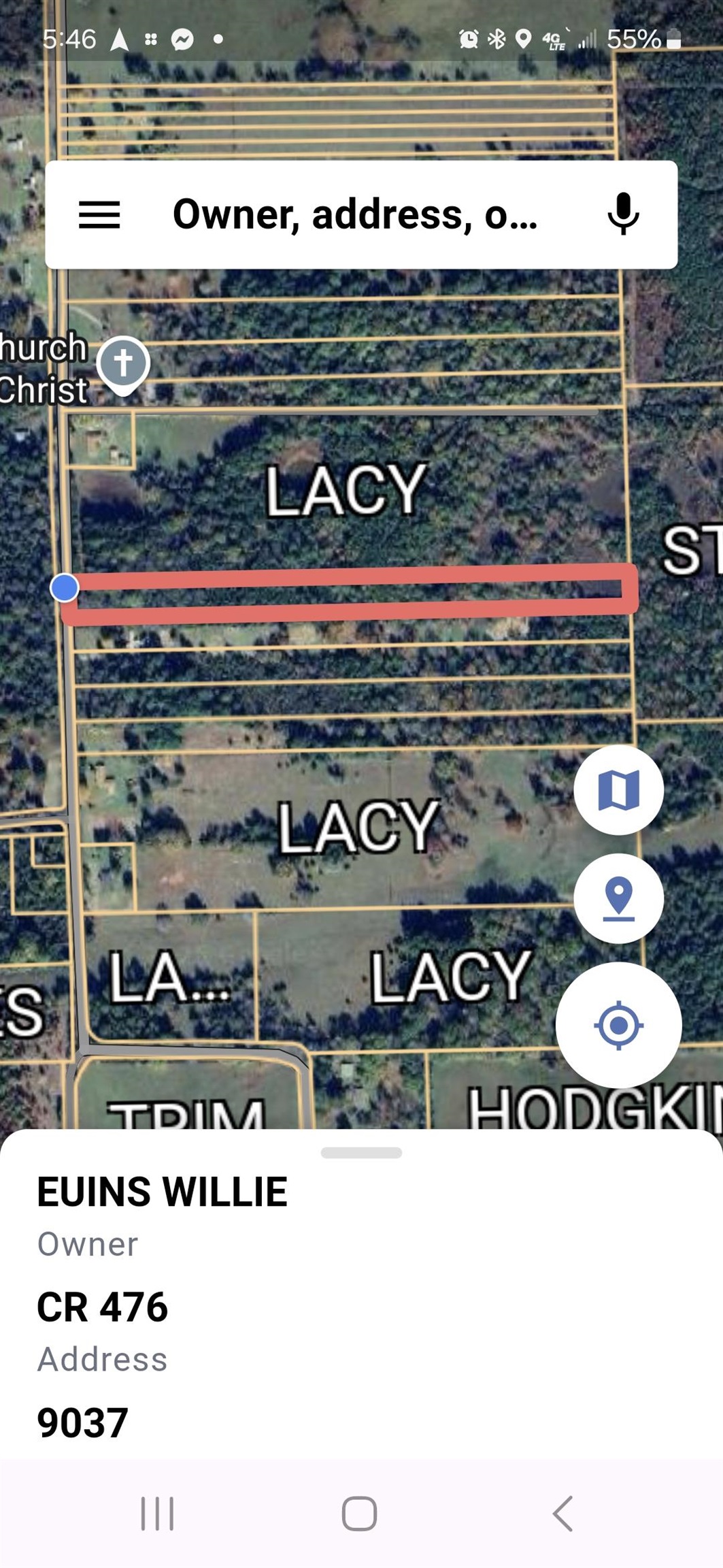Center map on my current location
This screenshot has height=1568, width=723.
(x=618, y=1025)
